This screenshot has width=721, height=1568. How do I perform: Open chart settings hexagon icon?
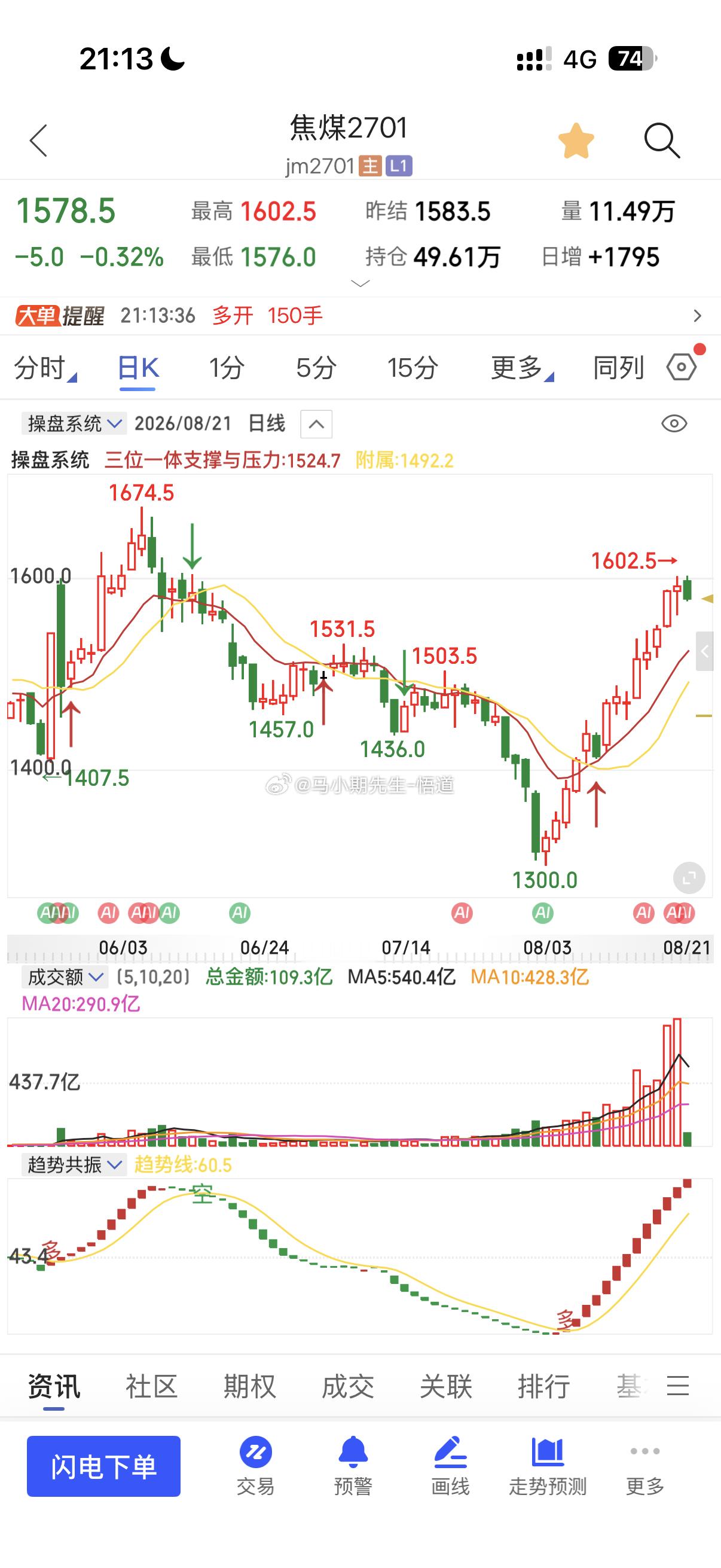click(x=682, y=367)
